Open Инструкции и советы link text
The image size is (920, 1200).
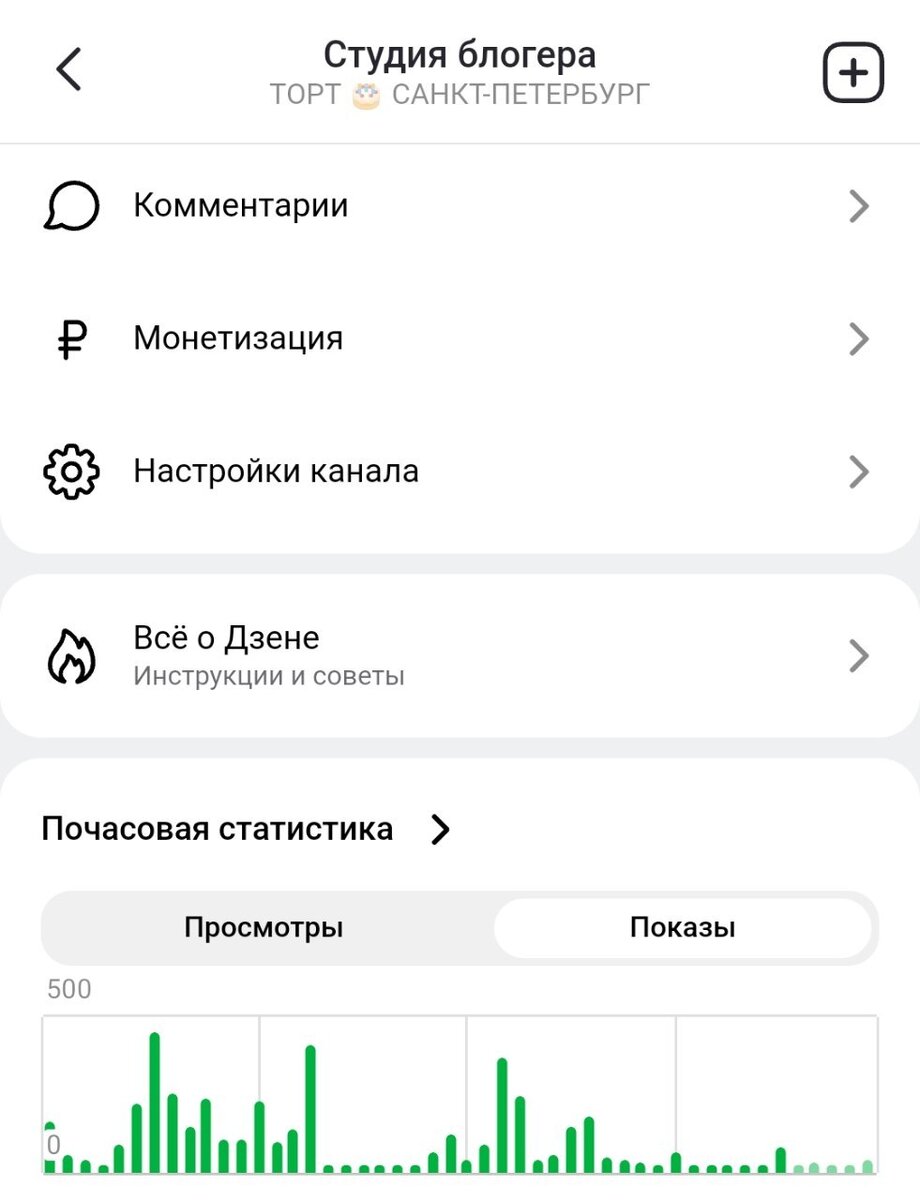[x=267, y=675]
